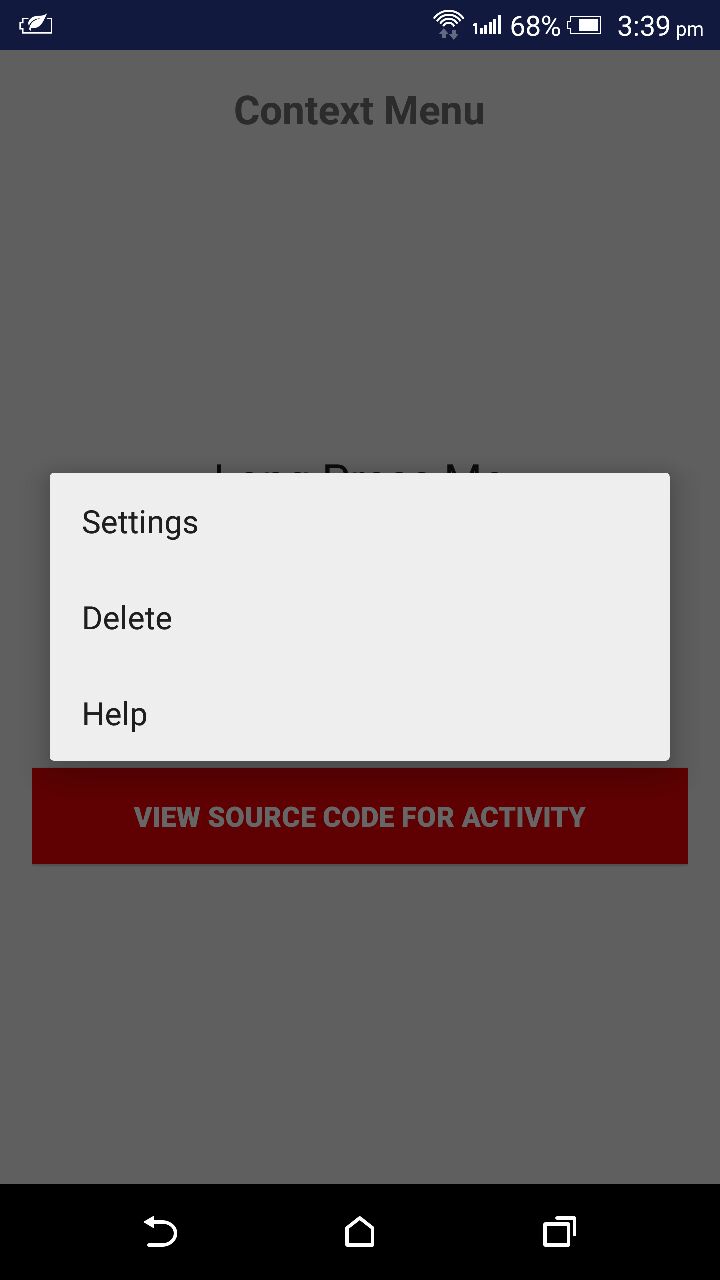Go back with the navigation bar arrow
Screen dimensions: 720x1280
coord(160,1232)
